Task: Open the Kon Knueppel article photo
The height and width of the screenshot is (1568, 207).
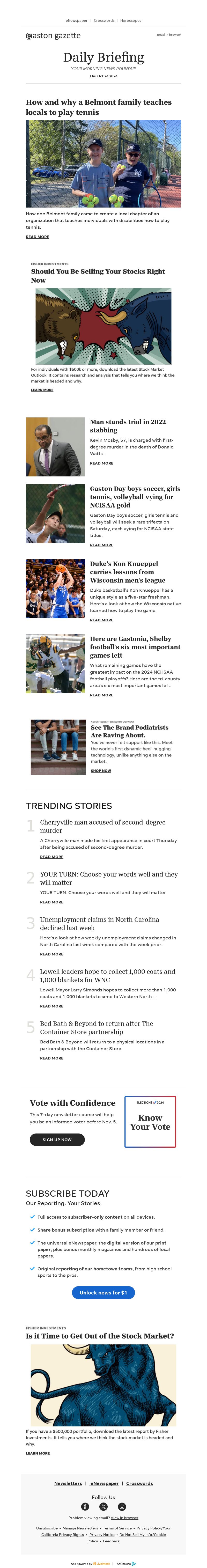Action: coord(55,588)
